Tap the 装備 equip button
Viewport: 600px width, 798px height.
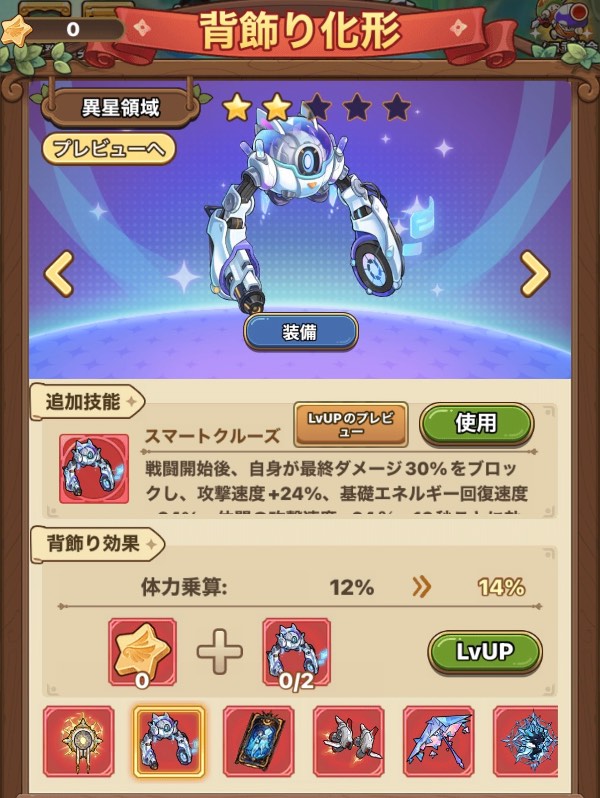click(300, 332)
